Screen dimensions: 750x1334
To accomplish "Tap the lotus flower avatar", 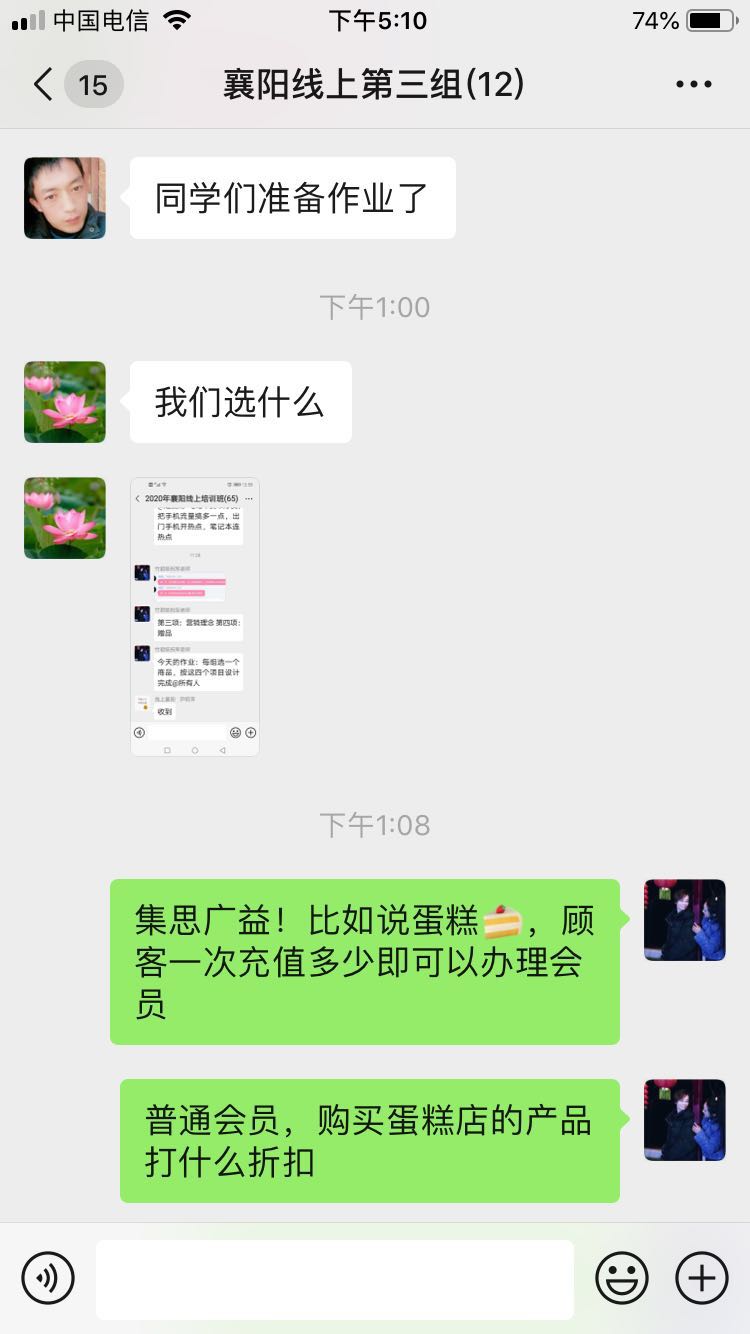I will (64, 402).
